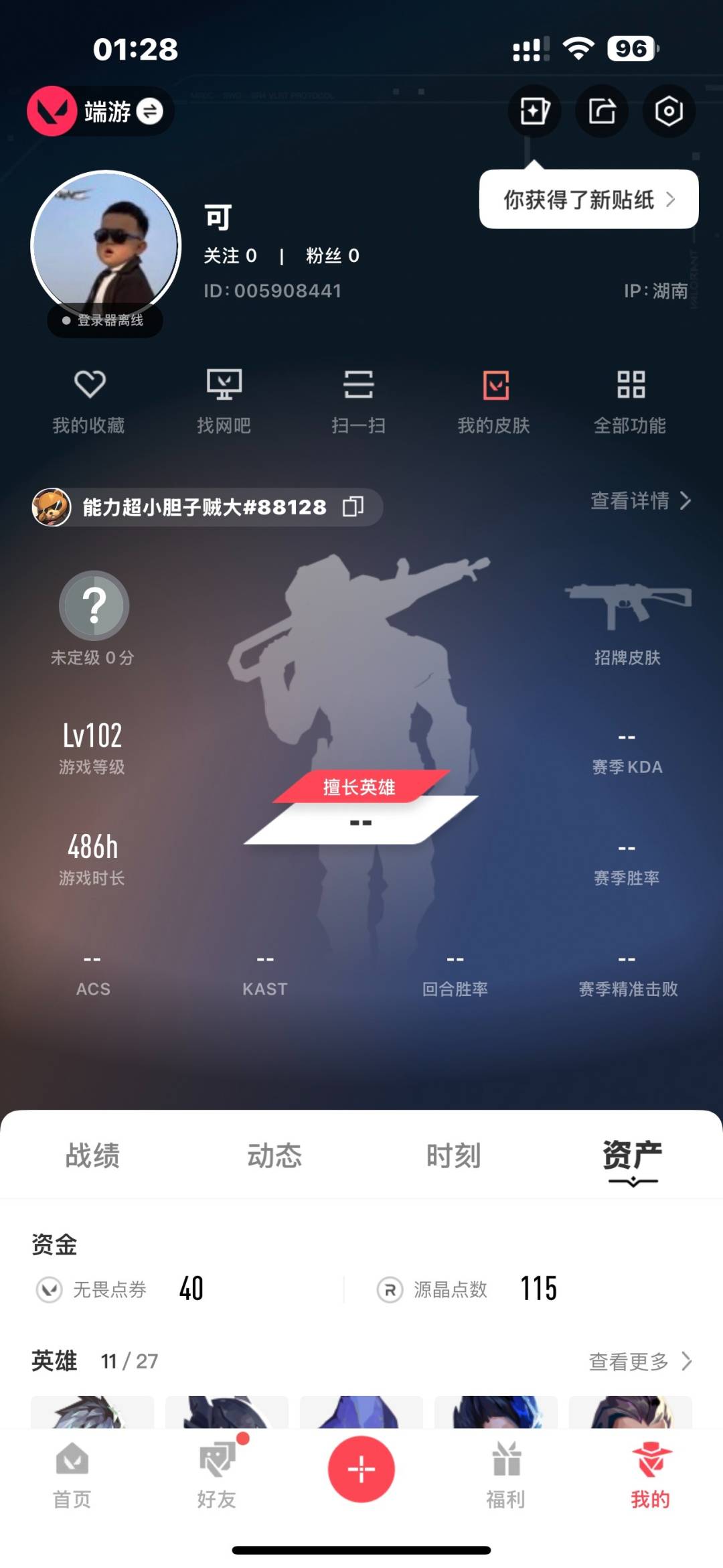Image resolution: width=723 pixels, height=1568 pixels.
Task: Open the sticker icon in top bar
Action: coord(534,111)
